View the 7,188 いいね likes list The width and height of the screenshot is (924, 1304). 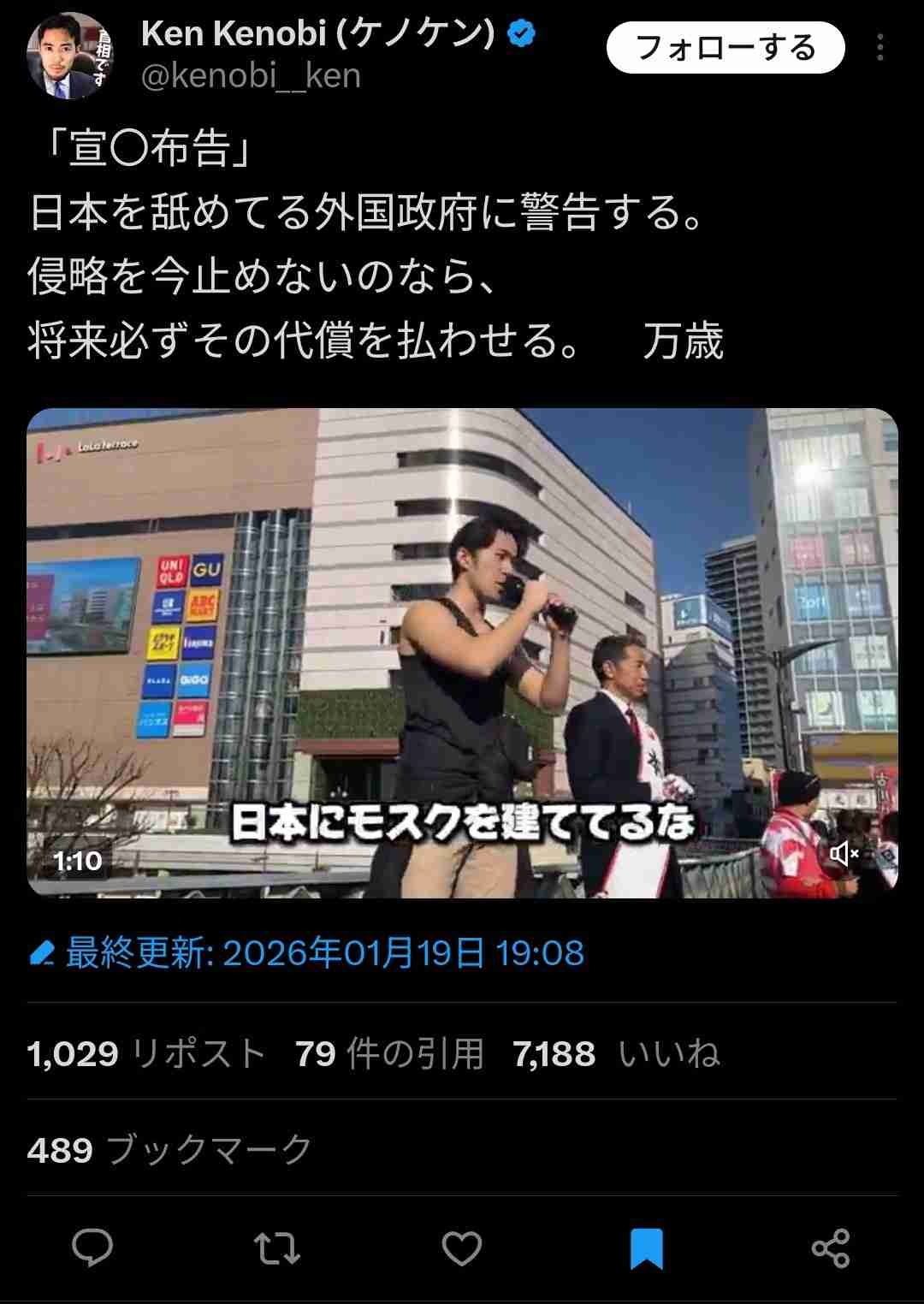(x=616, y=1054)
